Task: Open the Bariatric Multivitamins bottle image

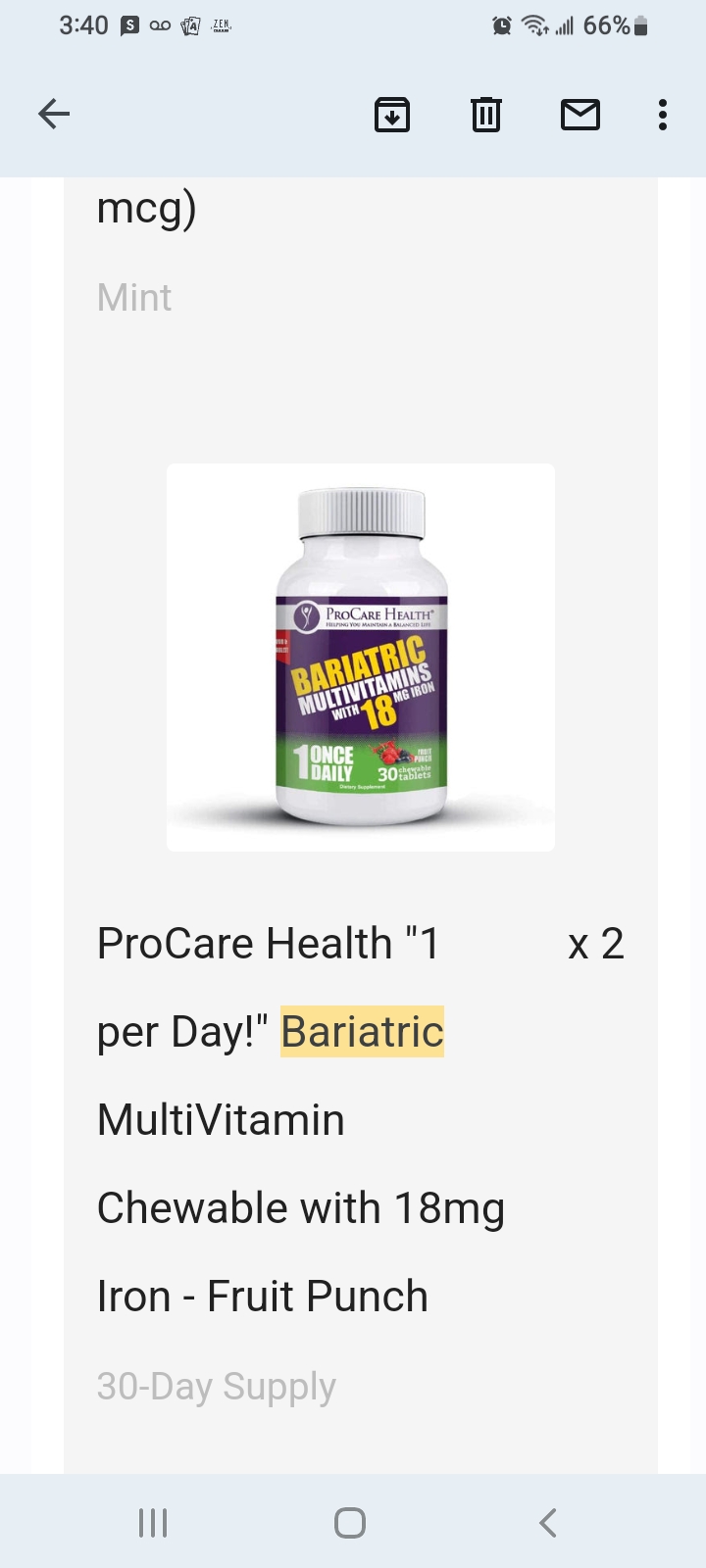Action: 361,657
